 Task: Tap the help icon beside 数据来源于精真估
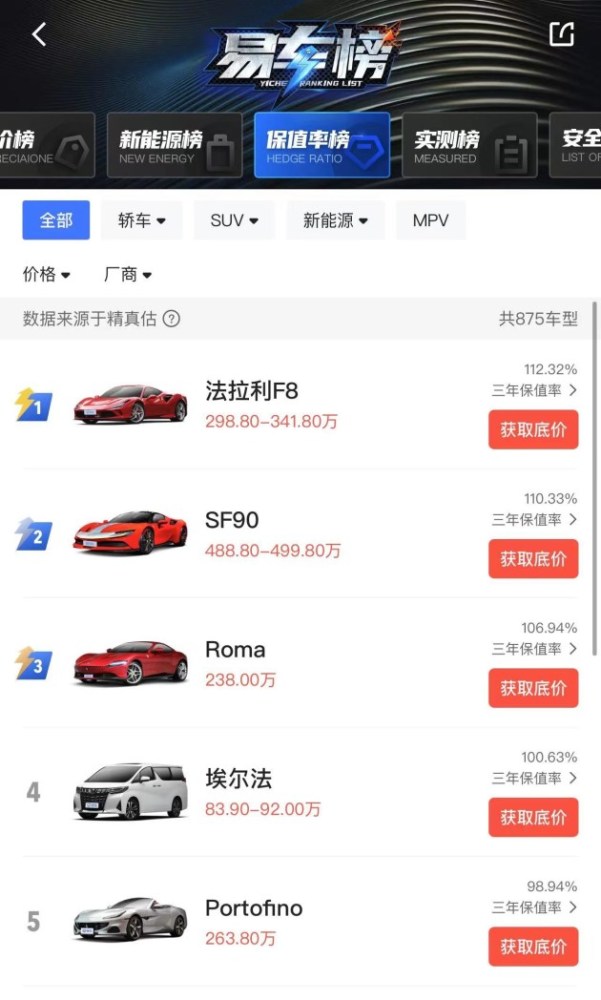coord(172,319)
